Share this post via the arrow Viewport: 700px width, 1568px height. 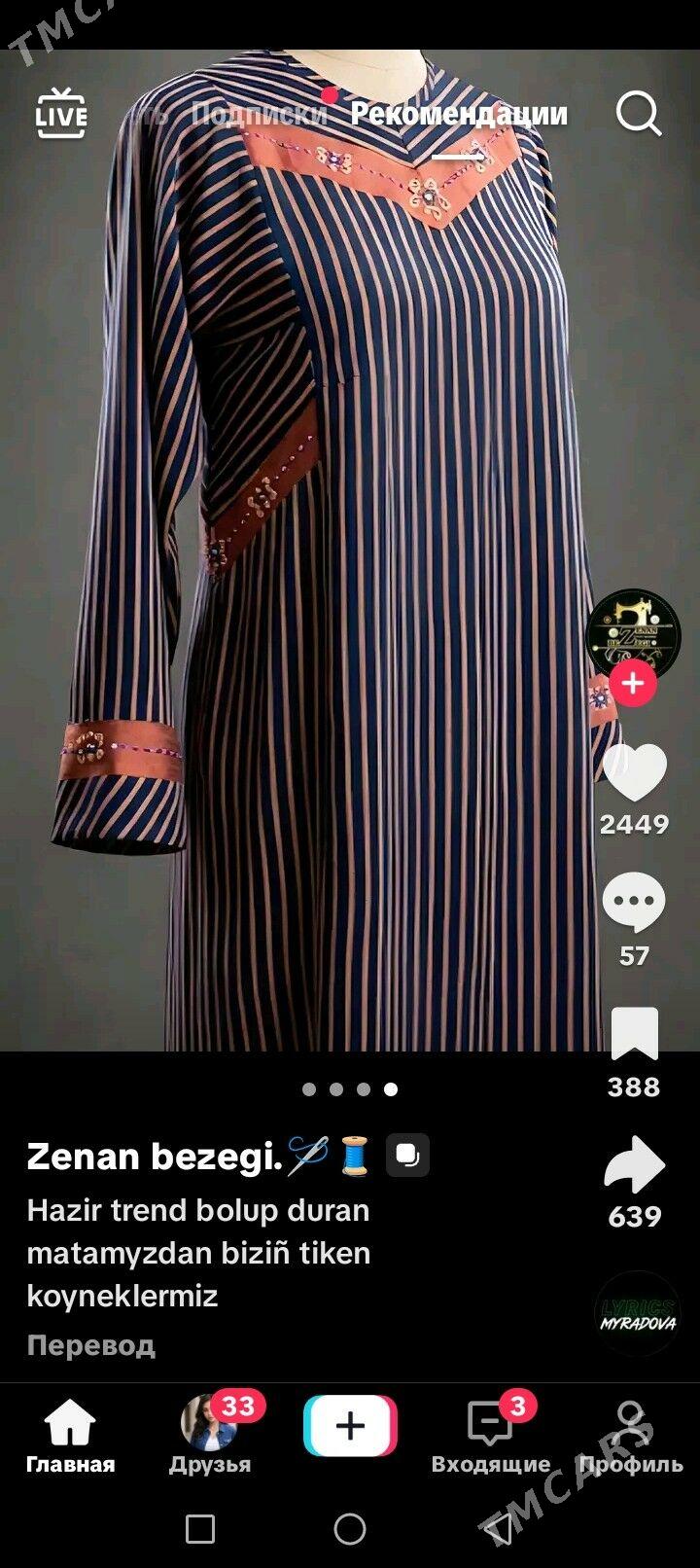tap(634, 1163)
